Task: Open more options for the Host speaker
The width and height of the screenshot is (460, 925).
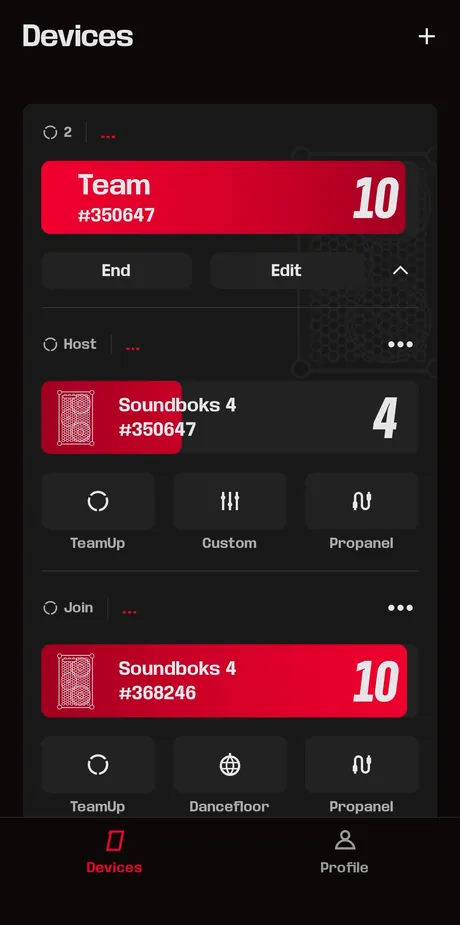Action: (x=400, y=345)
